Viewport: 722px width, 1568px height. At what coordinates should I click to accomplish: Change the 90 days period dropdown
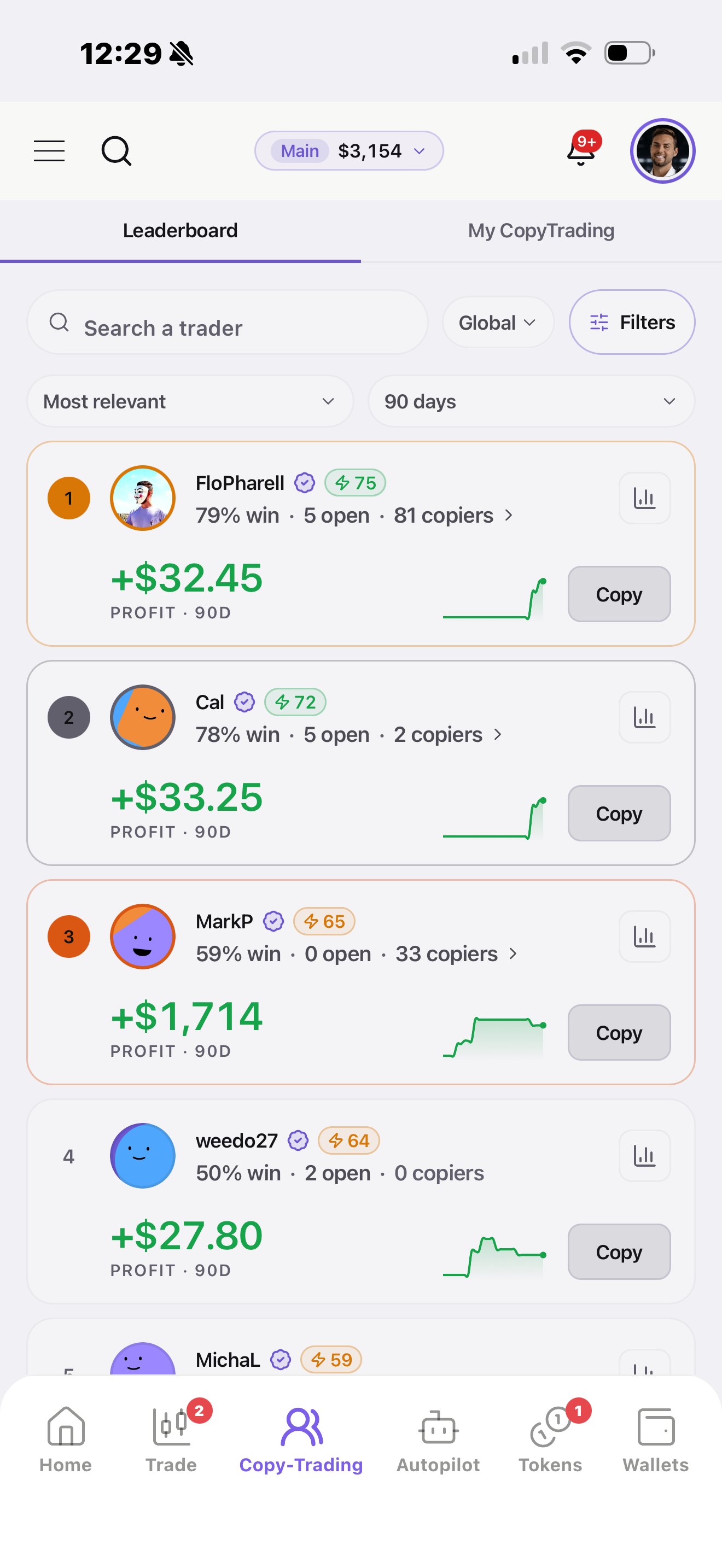click(x=531, y=402)
